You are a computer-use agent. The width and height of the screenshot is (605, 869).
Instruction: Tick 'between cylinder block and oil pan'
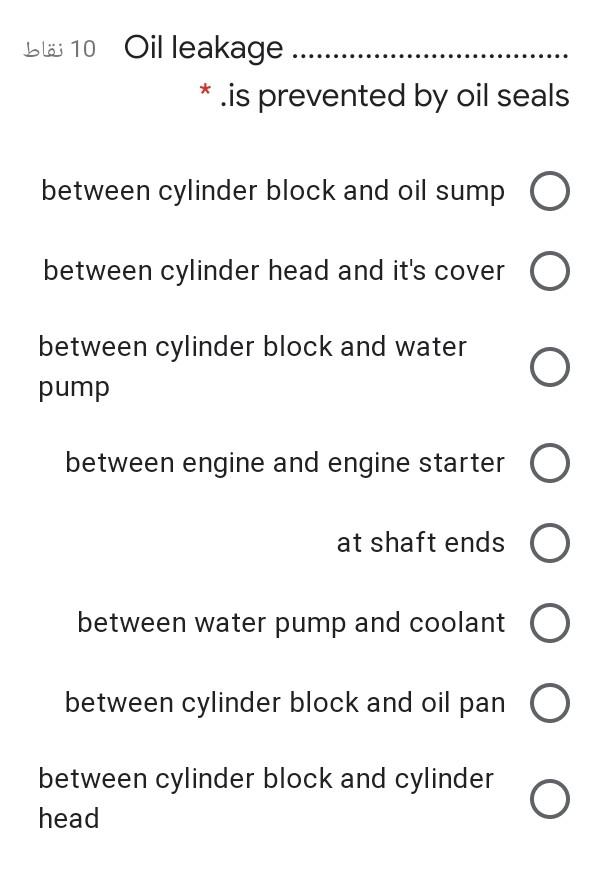pos(550,703)
